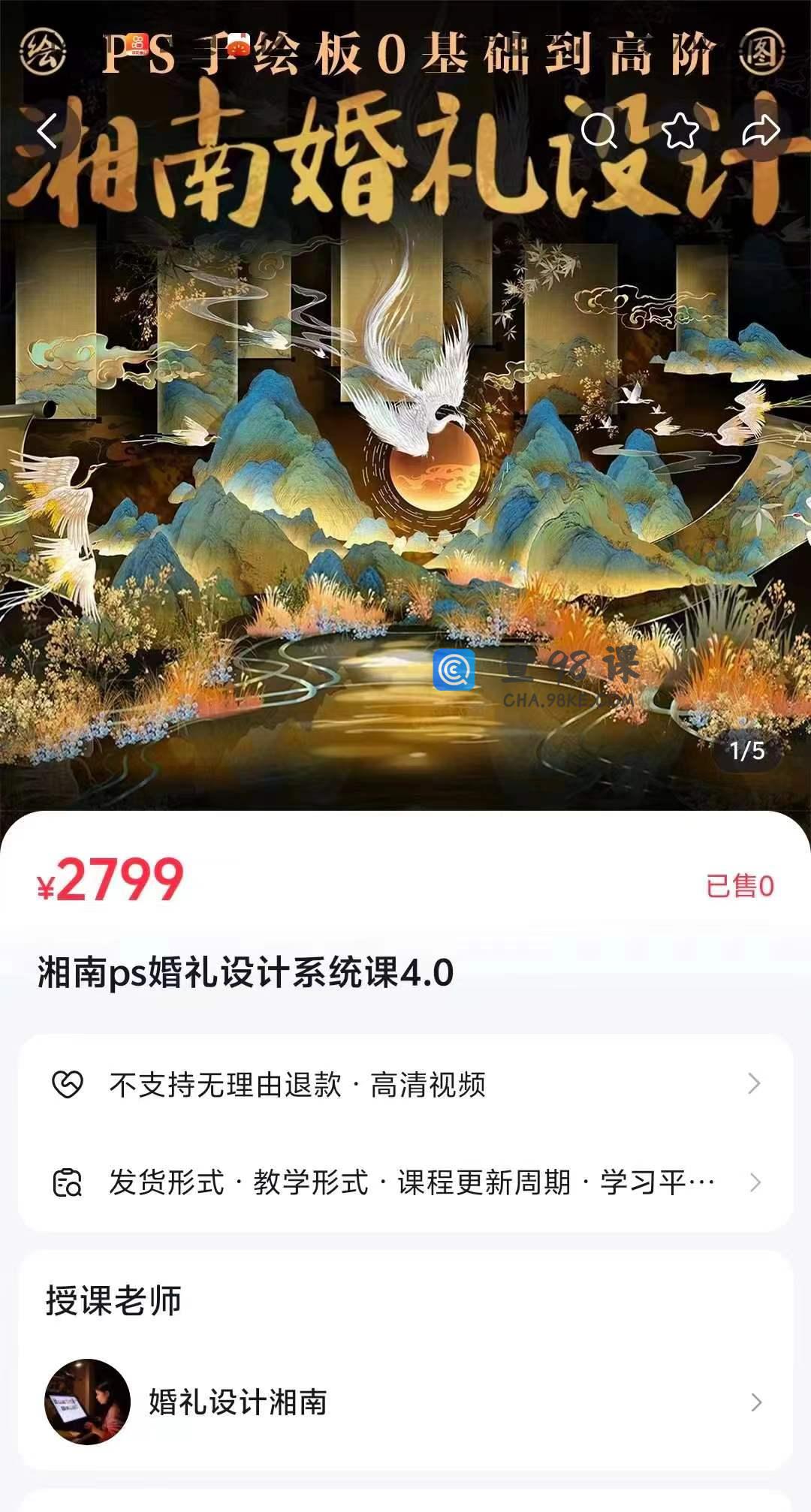Image resolution: width=811 pixels, height=1512 pixels.
Task: Open teacher profile 婚礼设计湘南
Action: point(405,1402)
